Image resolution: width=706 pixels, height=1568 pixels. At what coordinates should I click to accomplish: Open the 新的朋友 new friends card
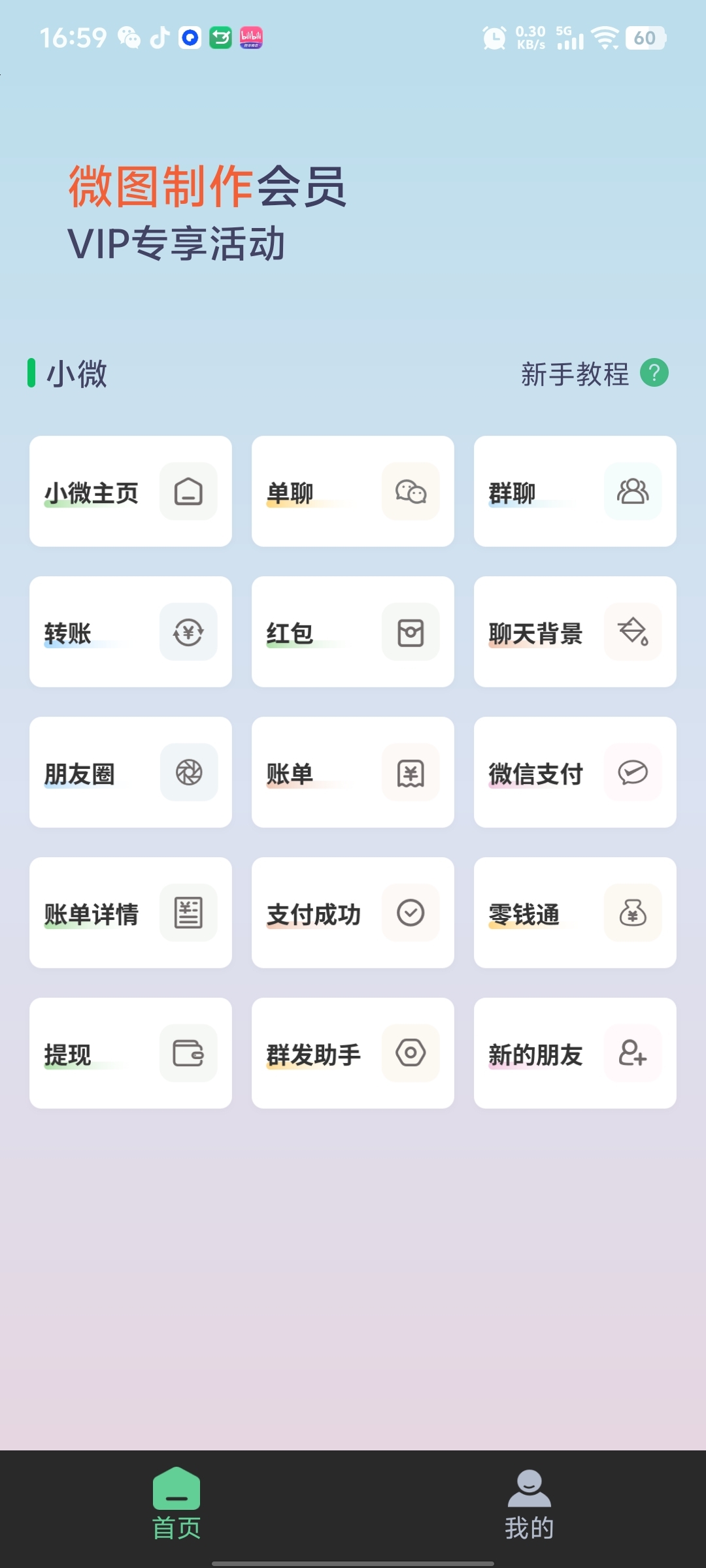click(x=575, y=1053)
